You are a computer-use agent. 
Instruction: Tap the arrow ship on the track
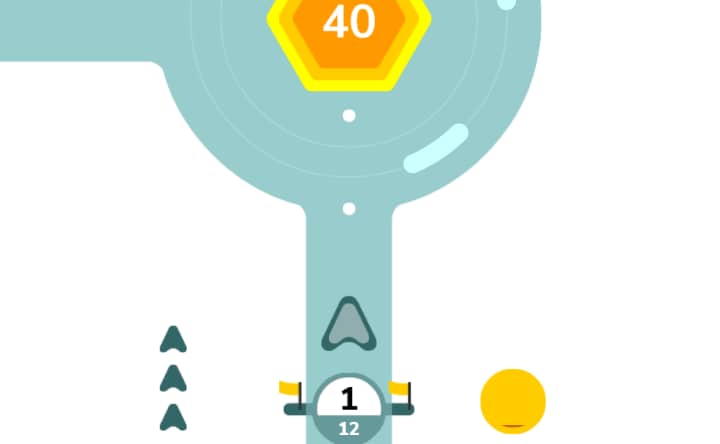point(348,325)
